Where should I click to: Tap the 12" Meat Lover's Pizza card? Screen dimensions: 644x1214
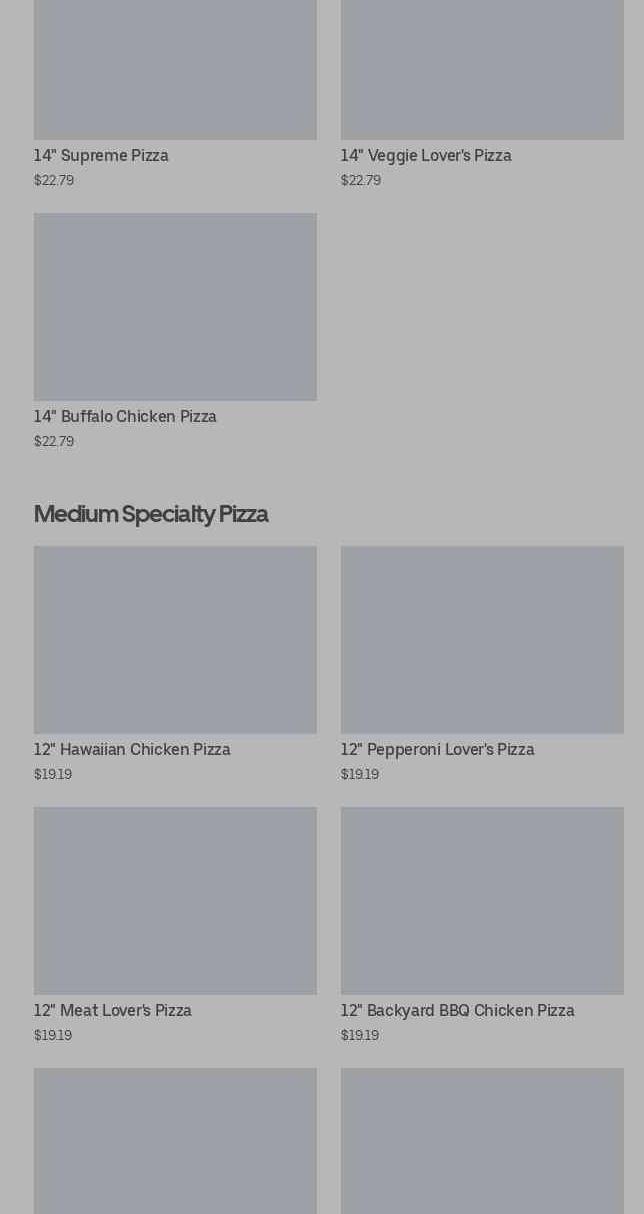(175, 925)
